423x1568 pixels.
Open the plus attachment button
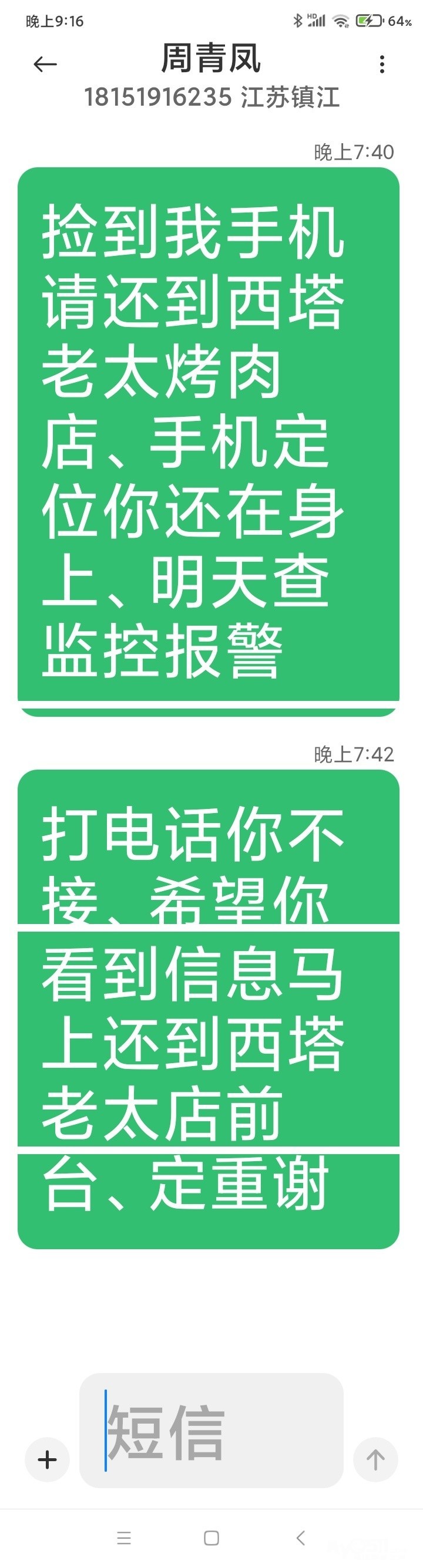point(47,1459)
